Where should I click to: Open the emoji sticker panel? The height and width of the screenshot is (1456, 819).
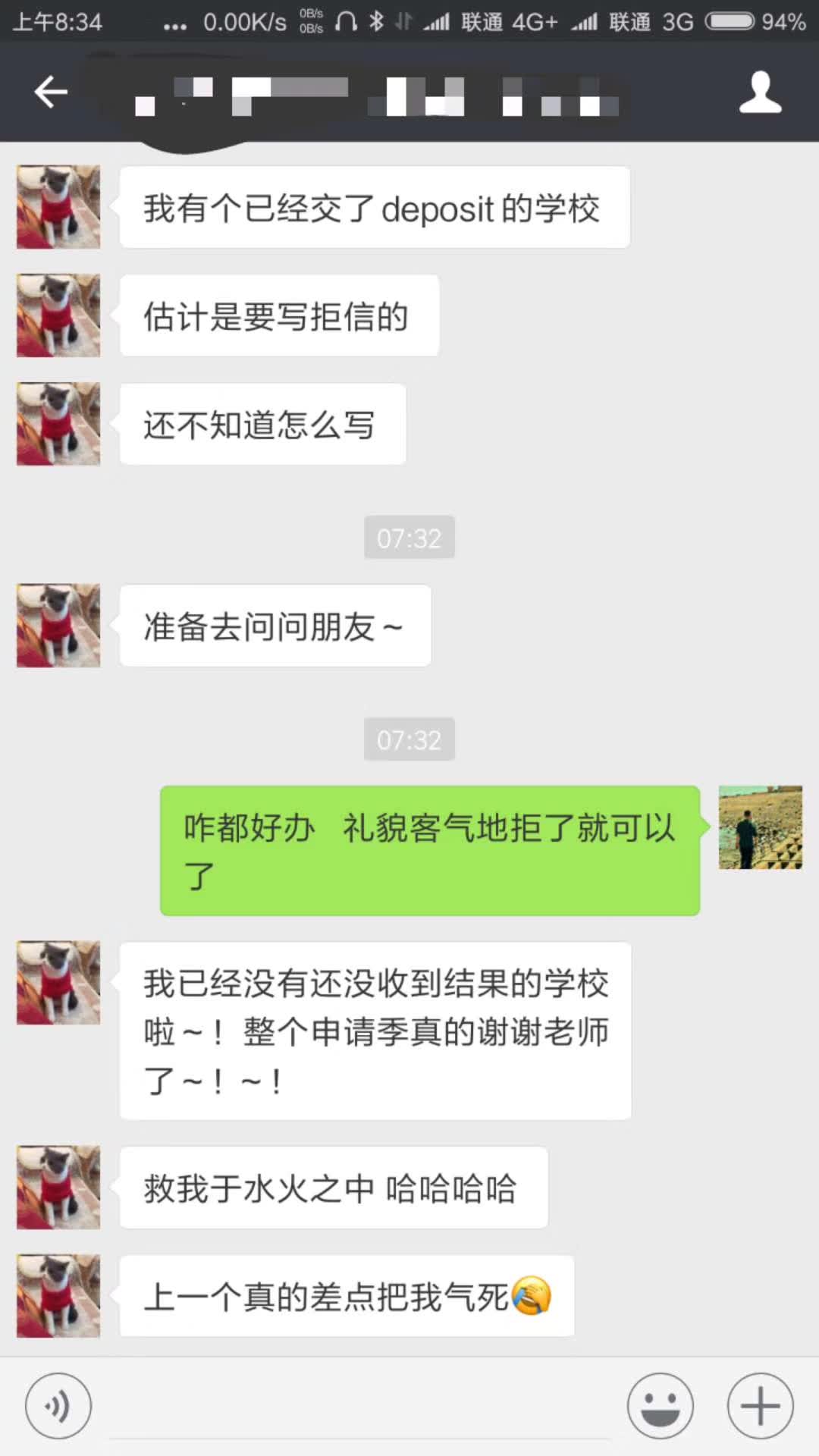(x=660, y=1406)
